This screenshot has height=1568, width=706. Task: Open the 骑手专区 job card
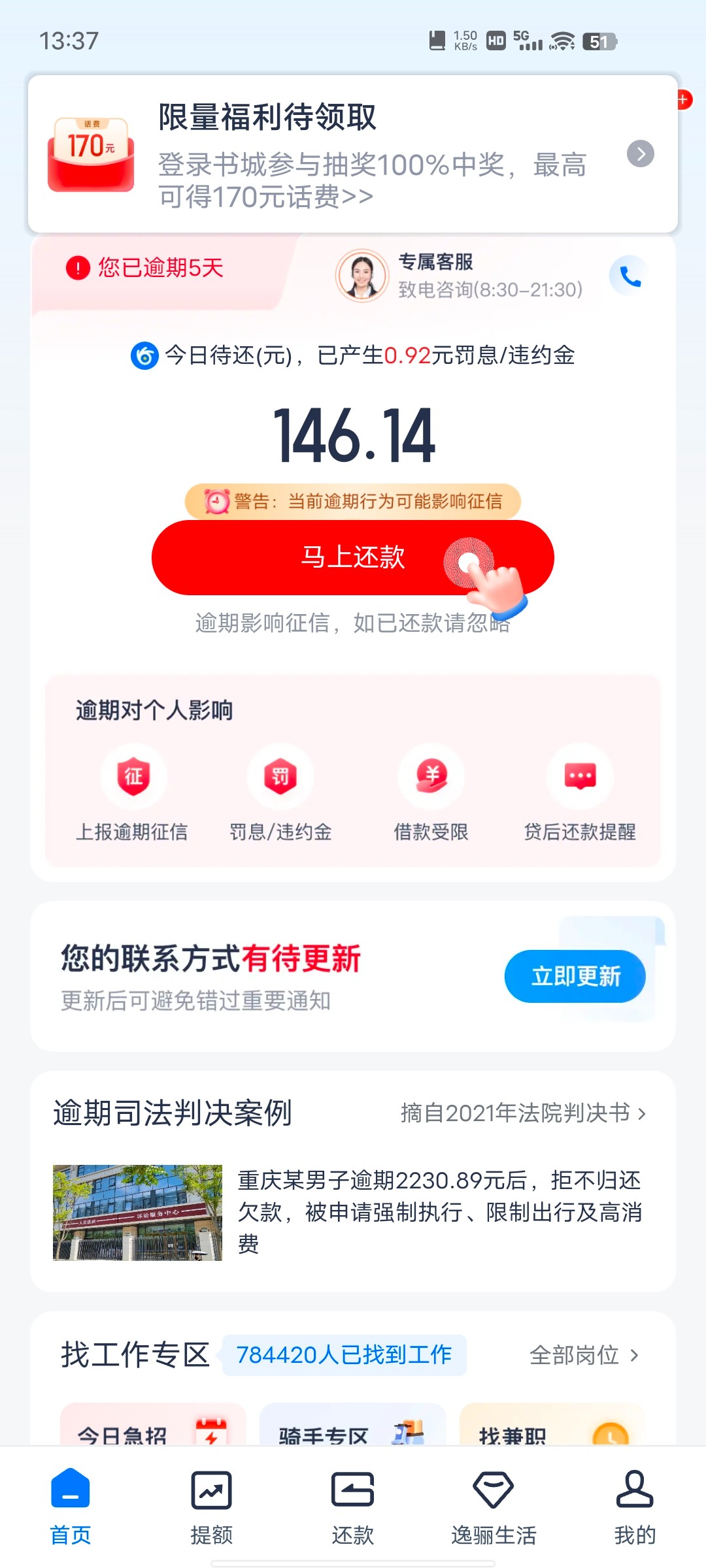(352, 1429)
